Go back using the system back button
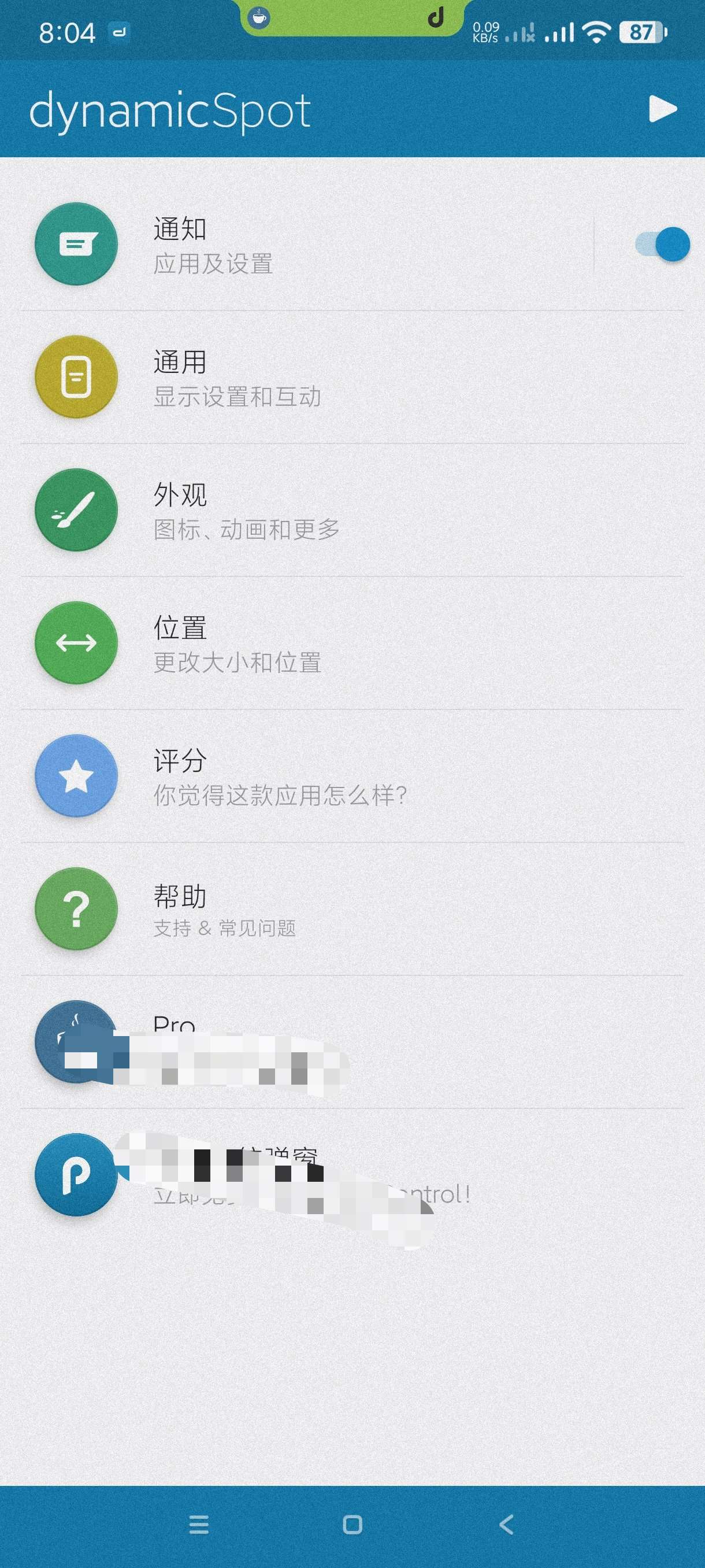 pos(506,1525)
